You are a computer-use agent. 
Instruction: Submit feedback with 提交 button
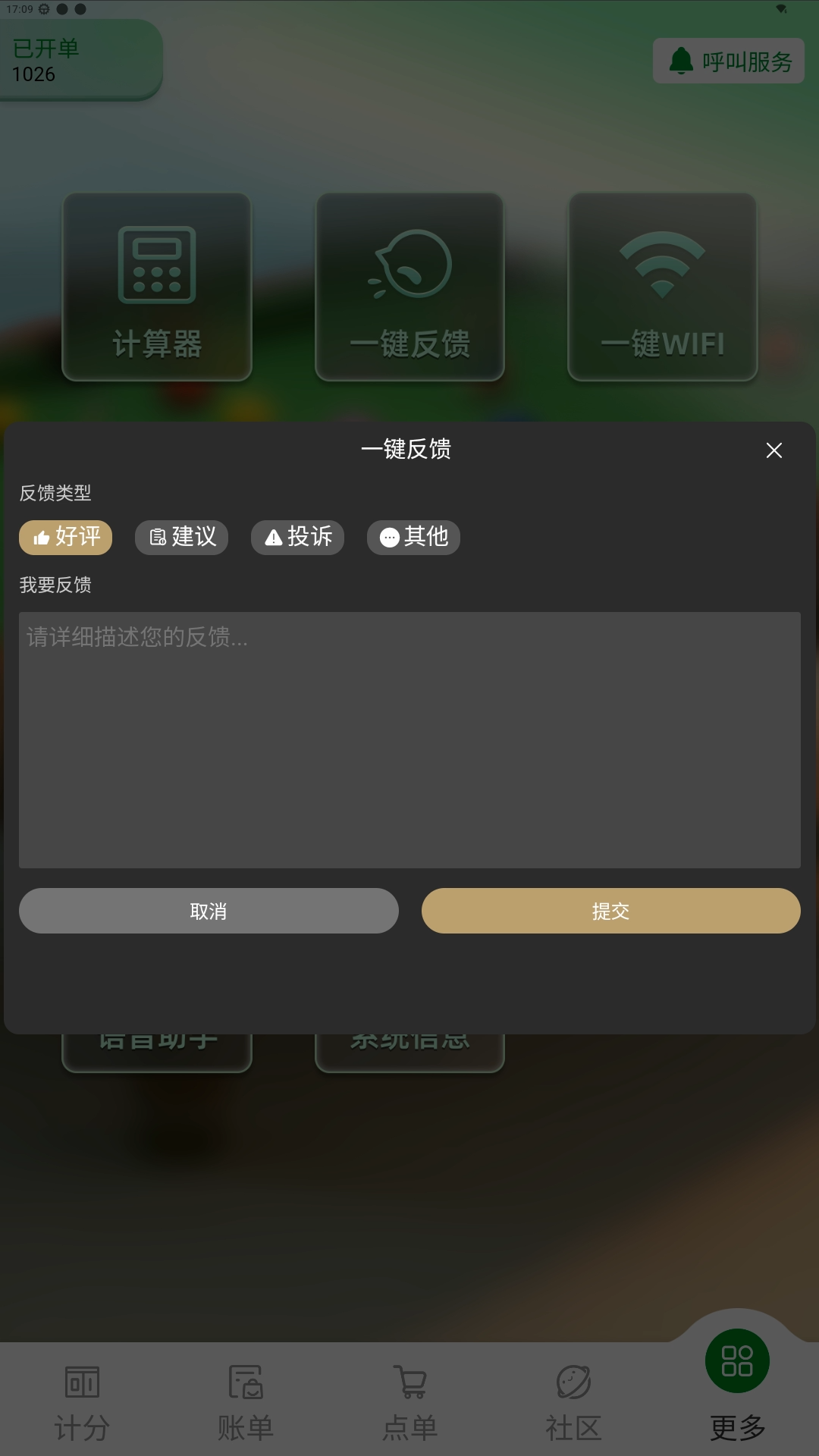pyautogui.click(x=610, y=911)
